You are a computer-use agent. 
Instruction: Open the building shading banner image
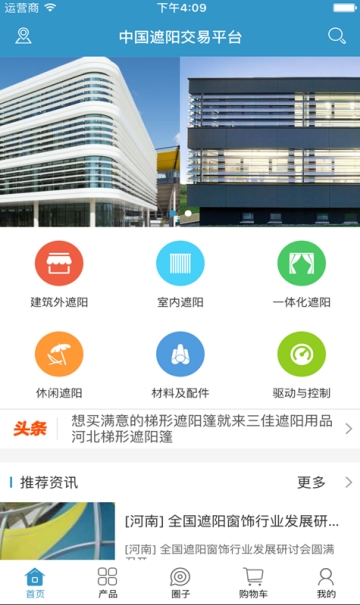click(180, 142)
